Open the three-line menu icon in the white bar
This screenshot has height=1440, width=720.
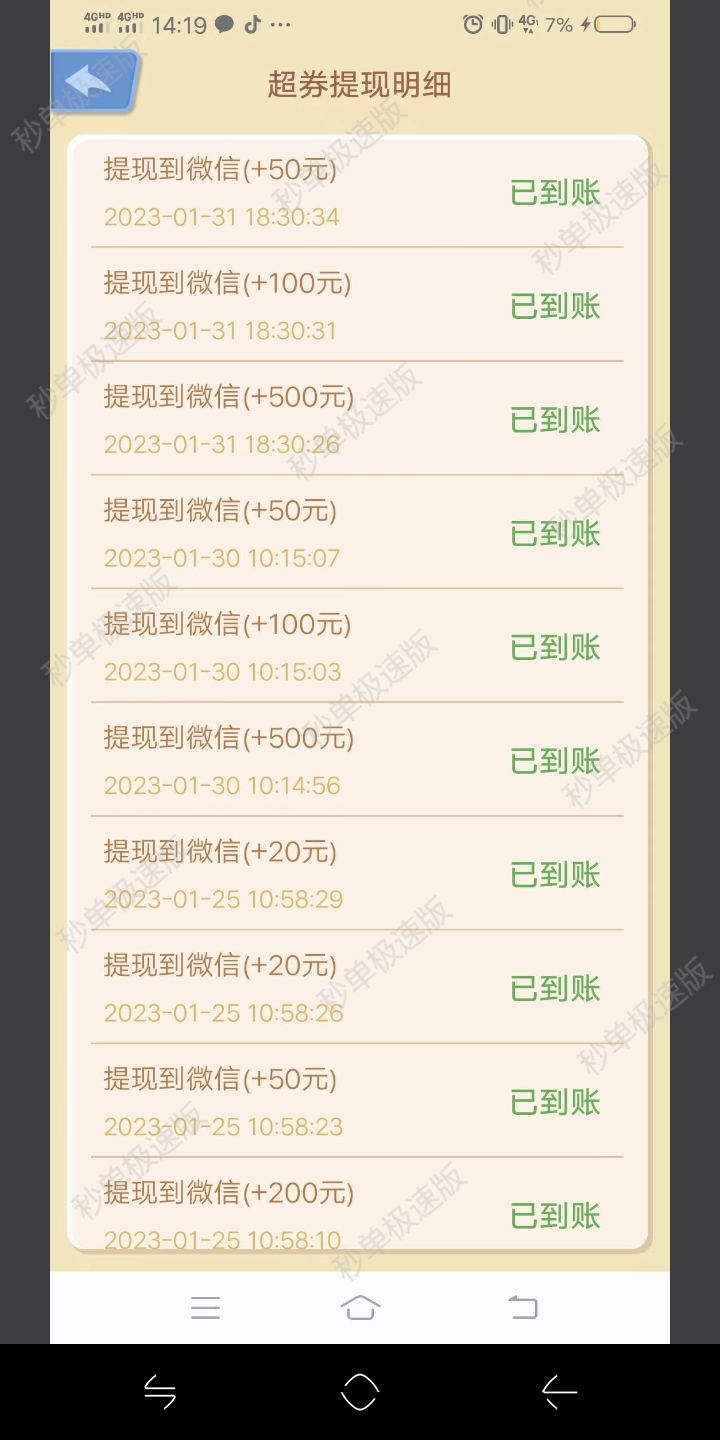point(205,1307)
